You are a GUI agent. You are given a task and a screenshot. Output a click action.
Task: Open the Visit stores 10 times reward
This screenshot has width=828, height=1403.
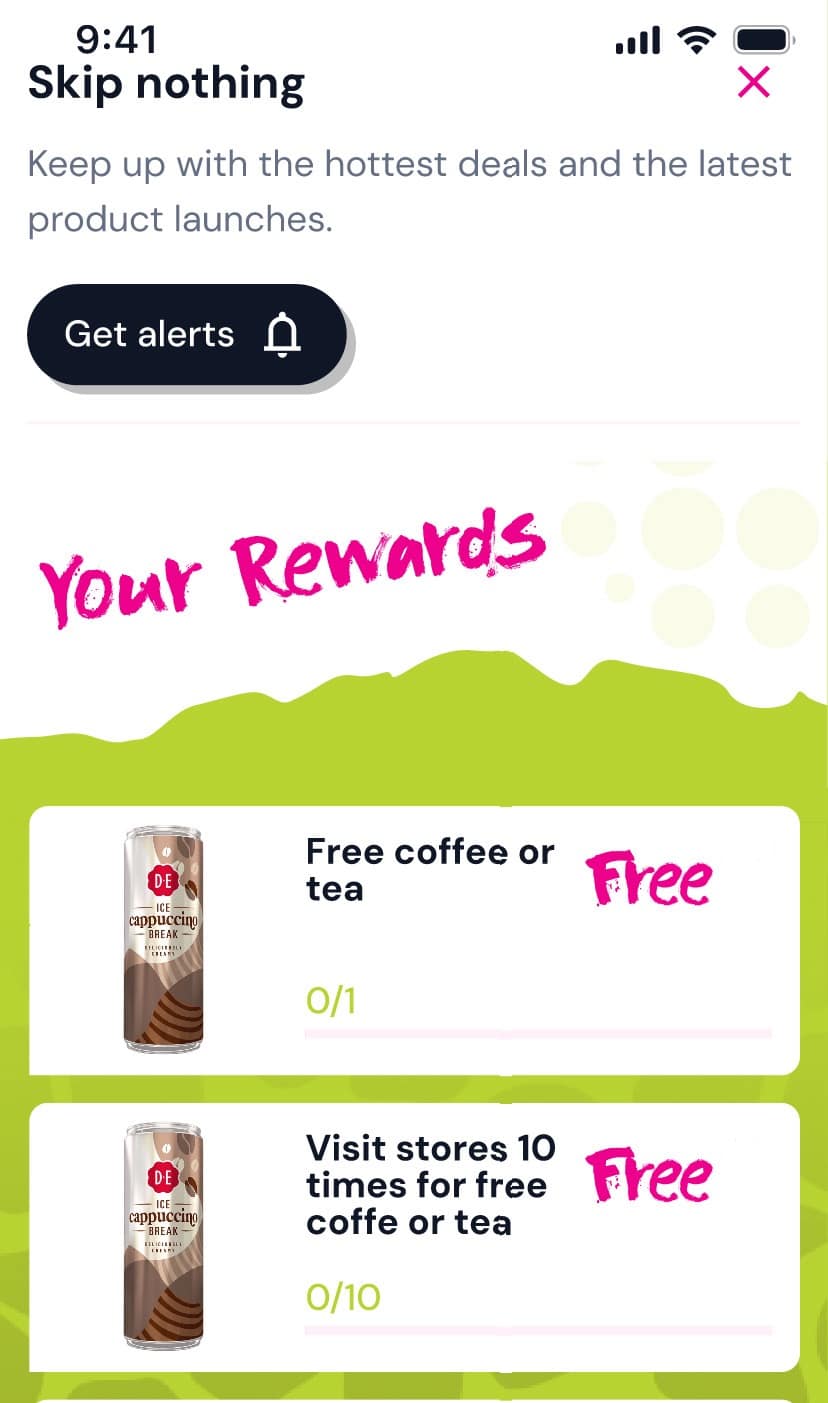414,1237
